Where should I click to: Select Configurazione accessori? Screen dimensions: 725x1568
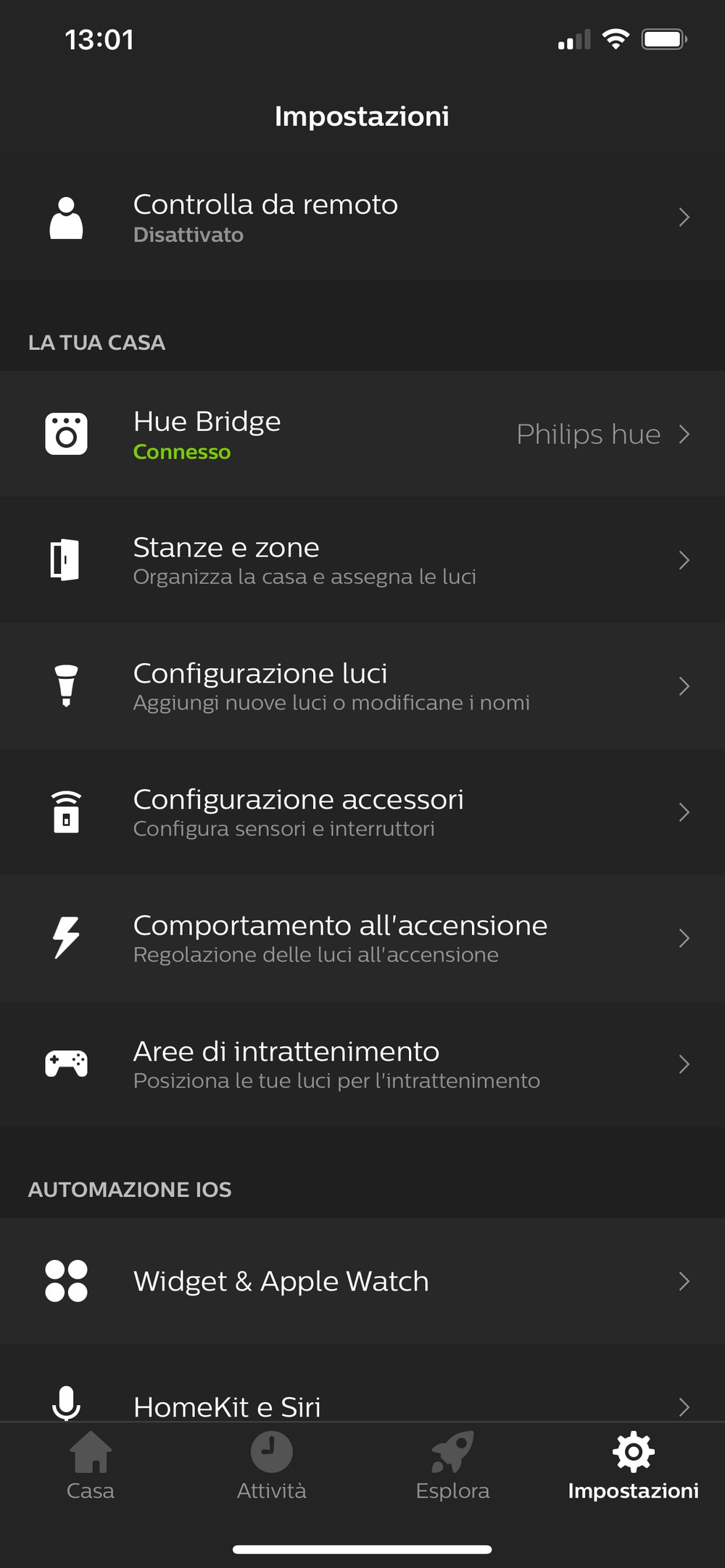pos(362,812)
